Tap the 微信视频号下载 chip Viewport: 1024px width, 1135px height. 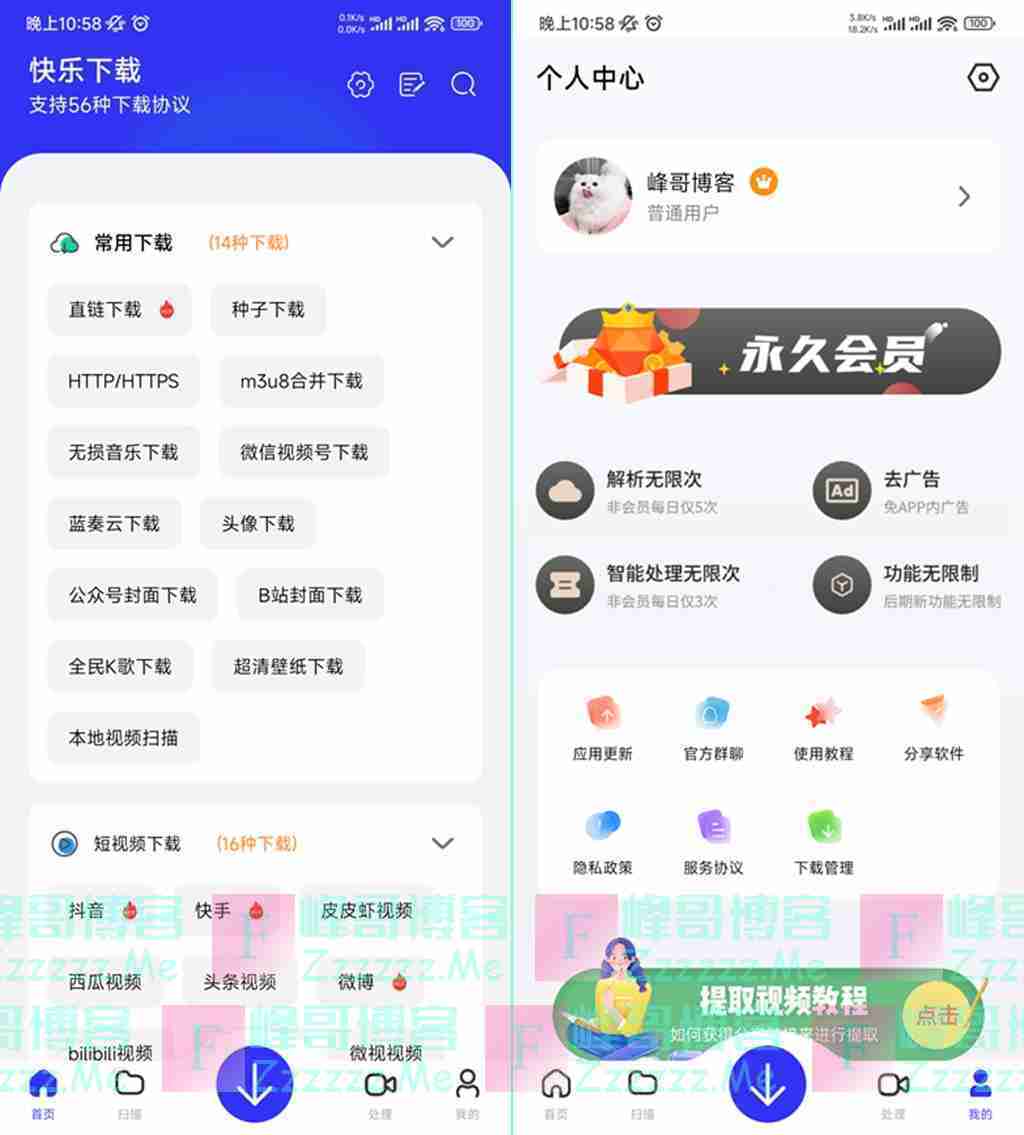pyautogui.click(x=304, y=452)
